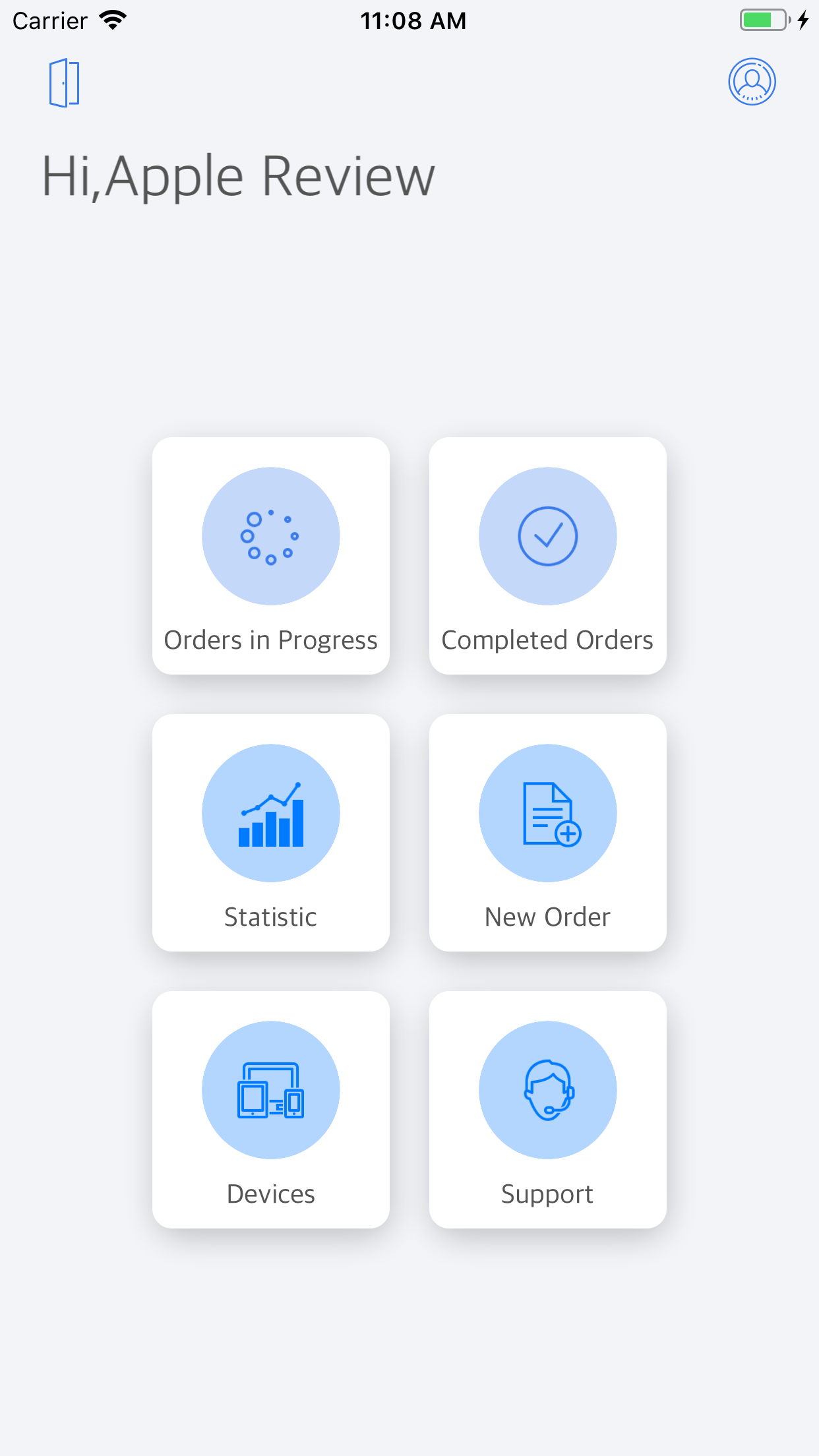Tap the document plus icon on New Order
Image resolution: width=819 pixels, height=1456 pixels.
point(547,813)
